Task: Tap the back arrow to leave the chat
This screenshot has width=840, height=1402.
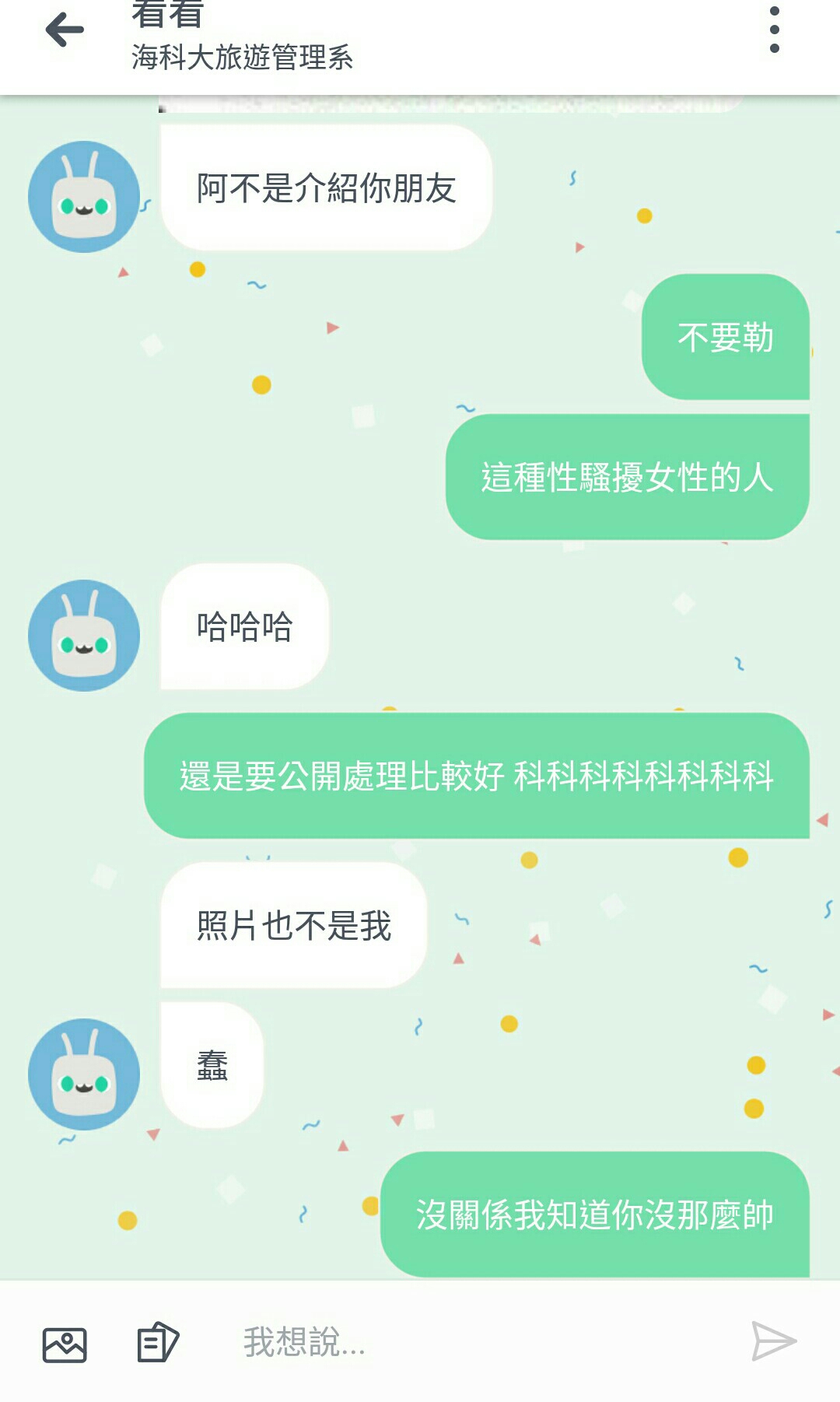Action: [66, 31]
